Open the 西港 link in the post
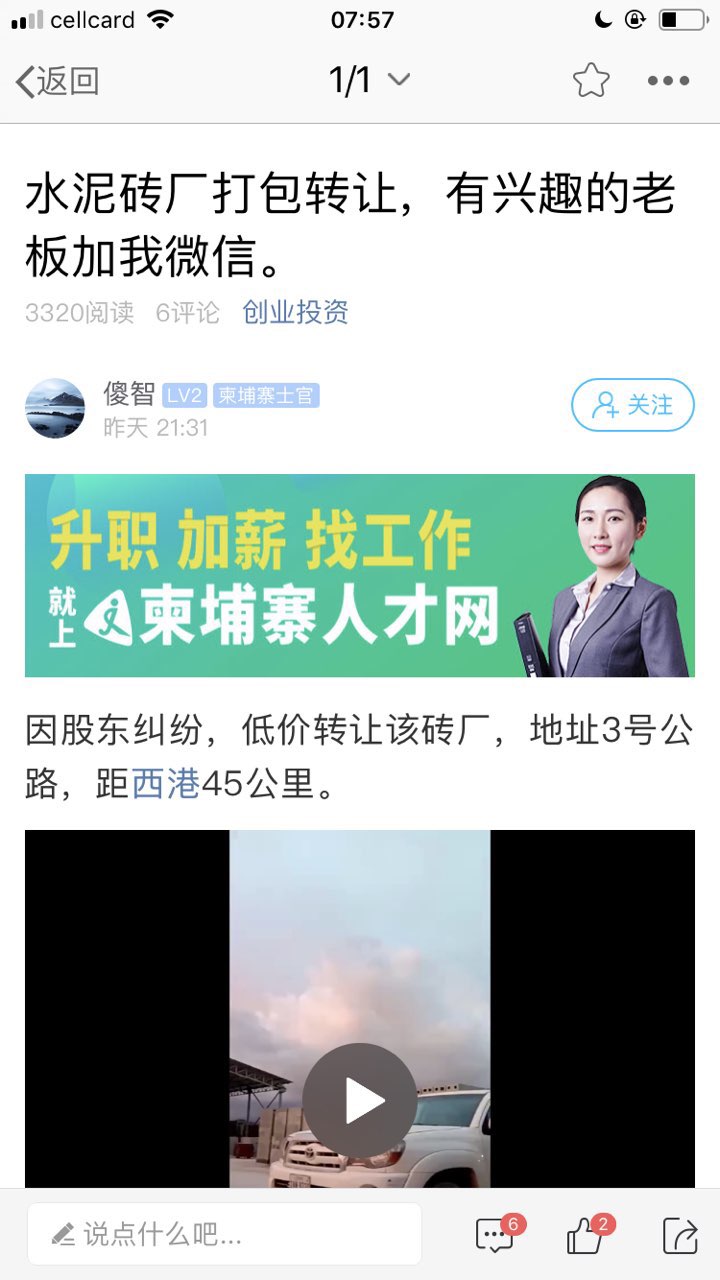 (166, 783)
